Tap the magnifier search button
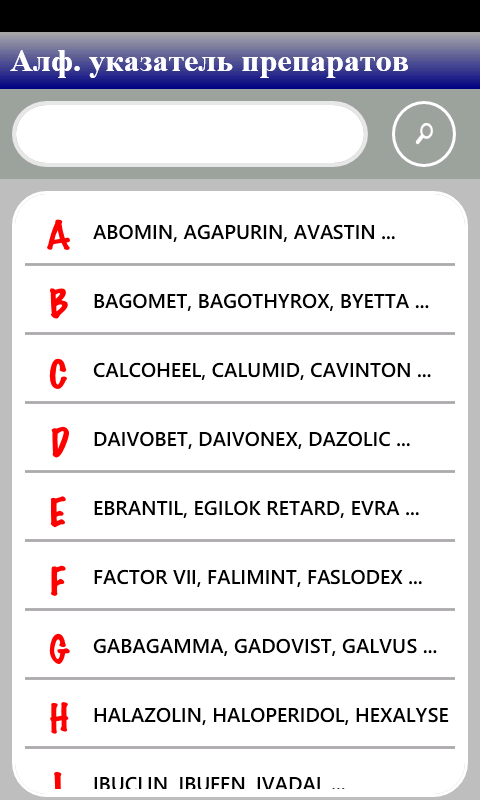Viewport: 480px width, 800px height. tap(424, 134)
